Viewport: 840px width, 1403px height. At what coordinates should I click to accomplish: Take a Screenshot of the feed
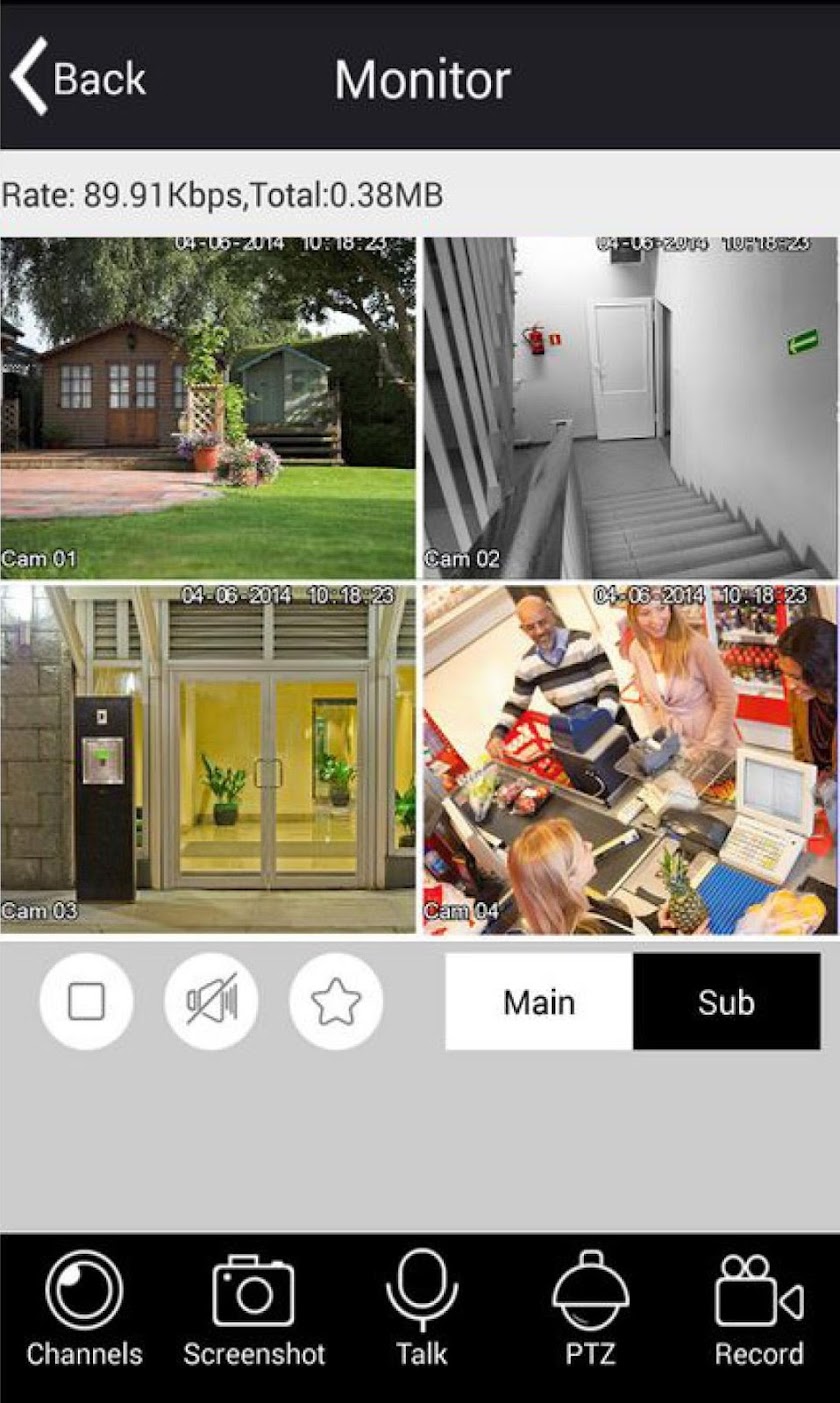tap(254, 1309)
